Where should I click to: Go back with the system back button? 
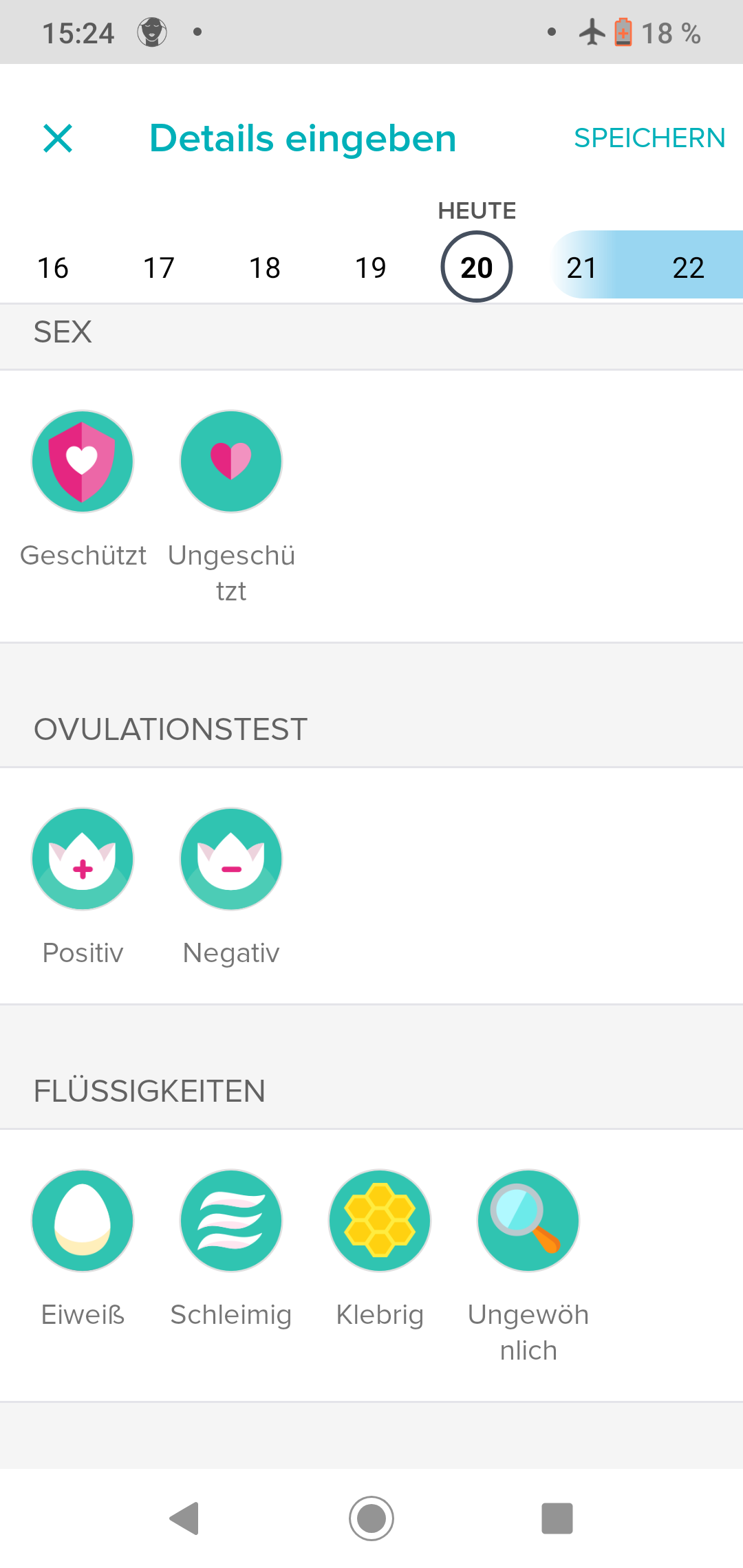pyautogui.click(x=184, y=1518)
